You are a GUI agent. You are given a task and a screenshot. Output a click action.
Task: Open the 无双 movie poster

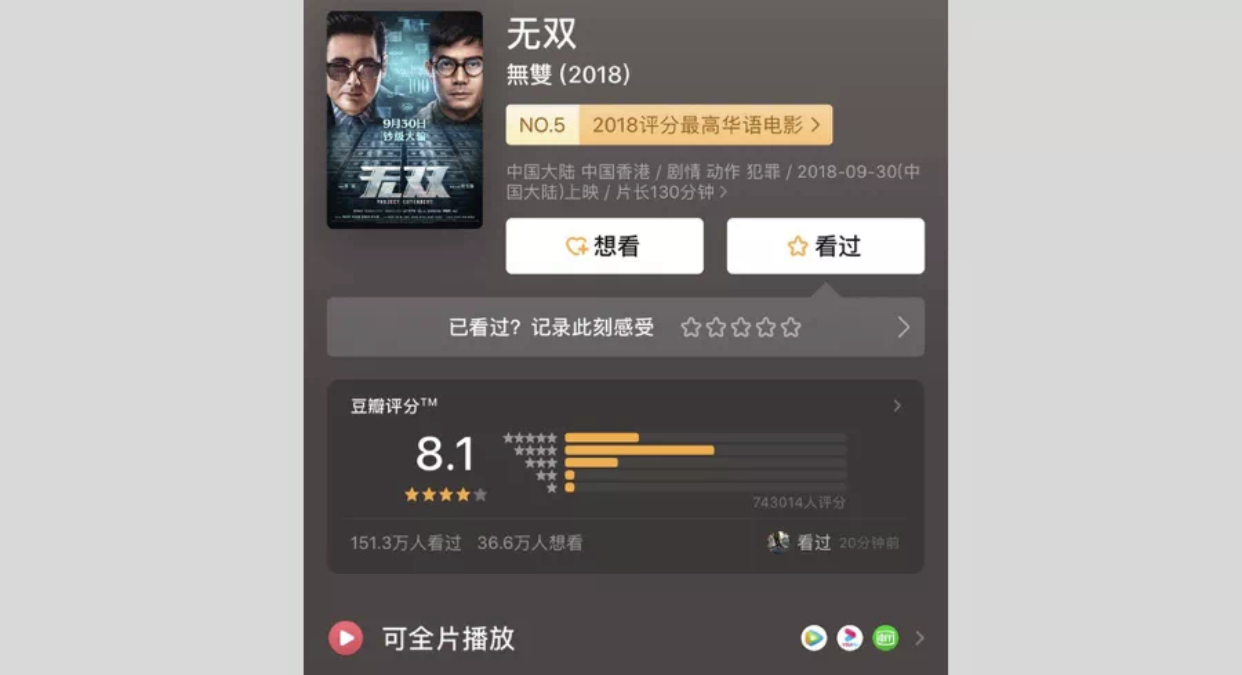(x=405, y=120)
